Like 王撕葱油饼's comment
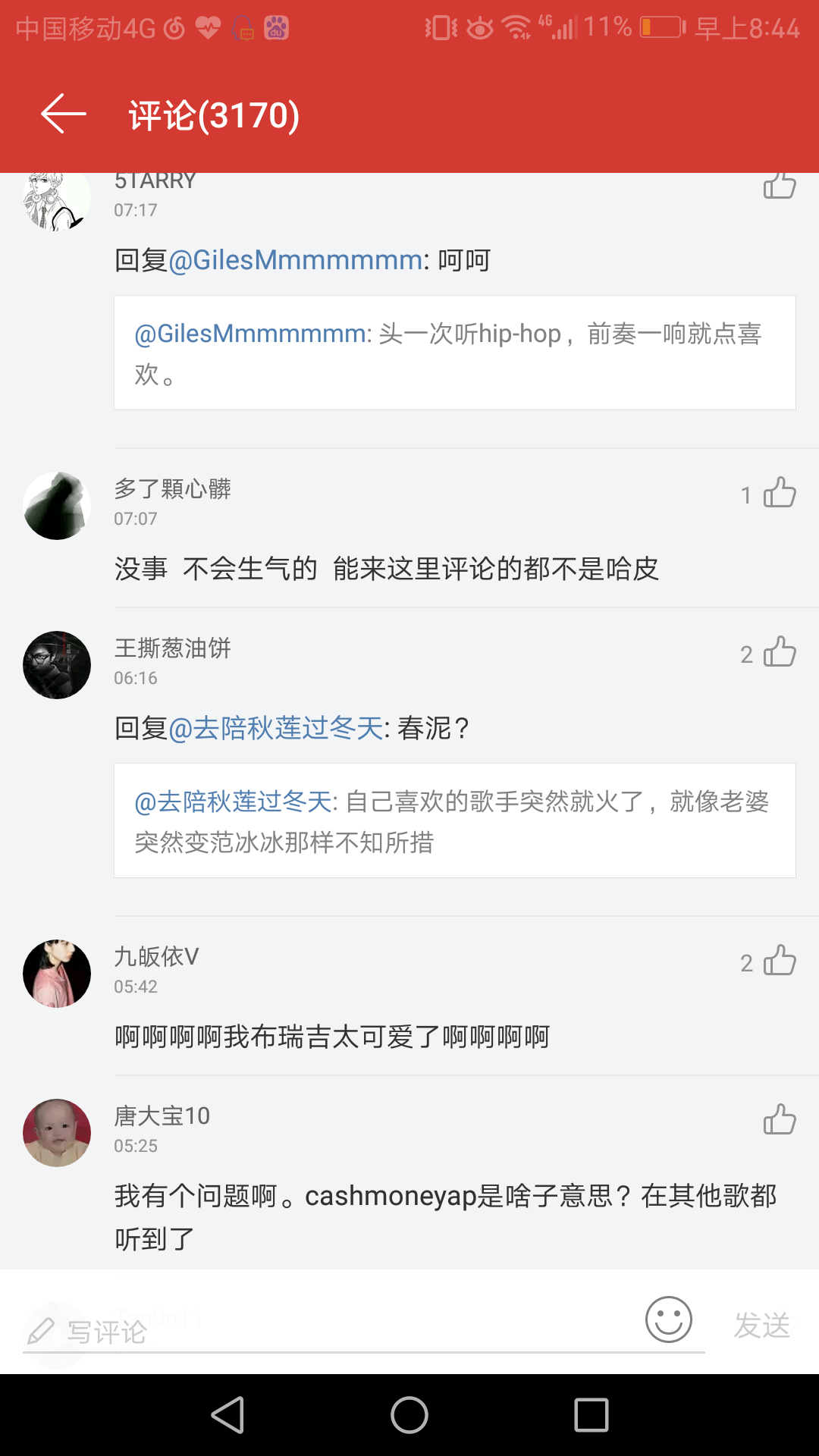The height and width of the screenshot is (1456, 819). point(779,653)
